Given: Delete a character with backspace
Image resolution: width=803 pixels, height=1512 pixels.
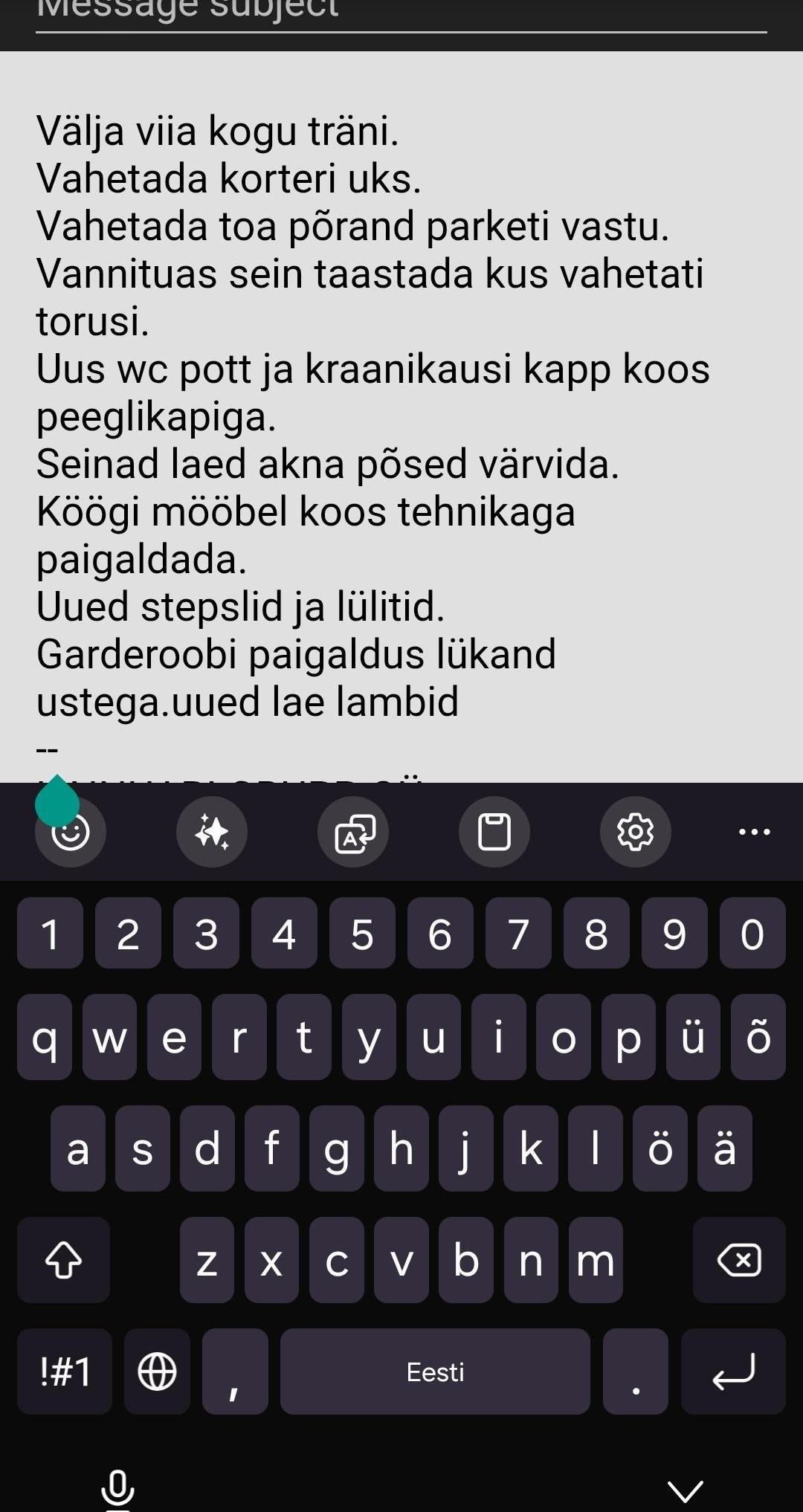Looking at the screenshot, I should 739,1260.
